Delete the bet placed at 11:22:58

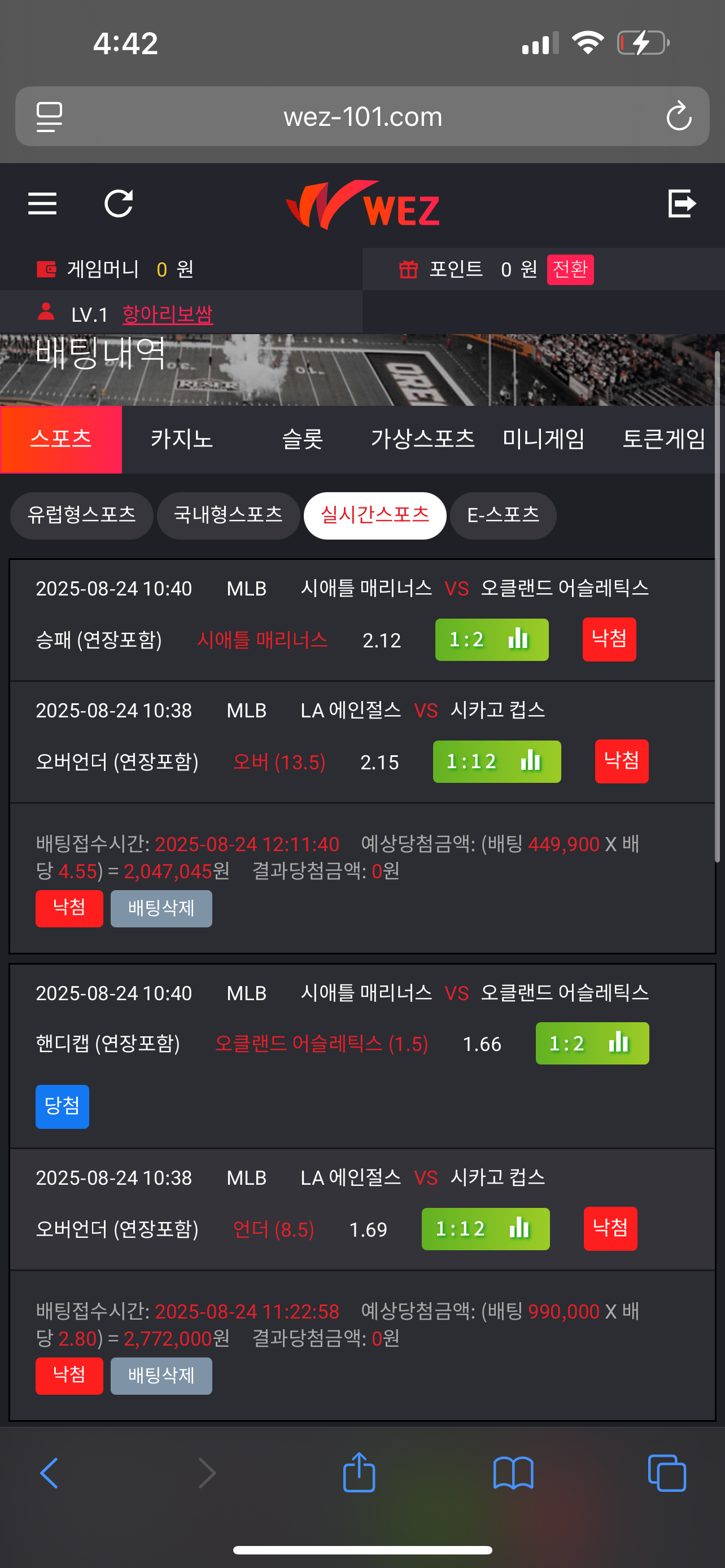161,1375
